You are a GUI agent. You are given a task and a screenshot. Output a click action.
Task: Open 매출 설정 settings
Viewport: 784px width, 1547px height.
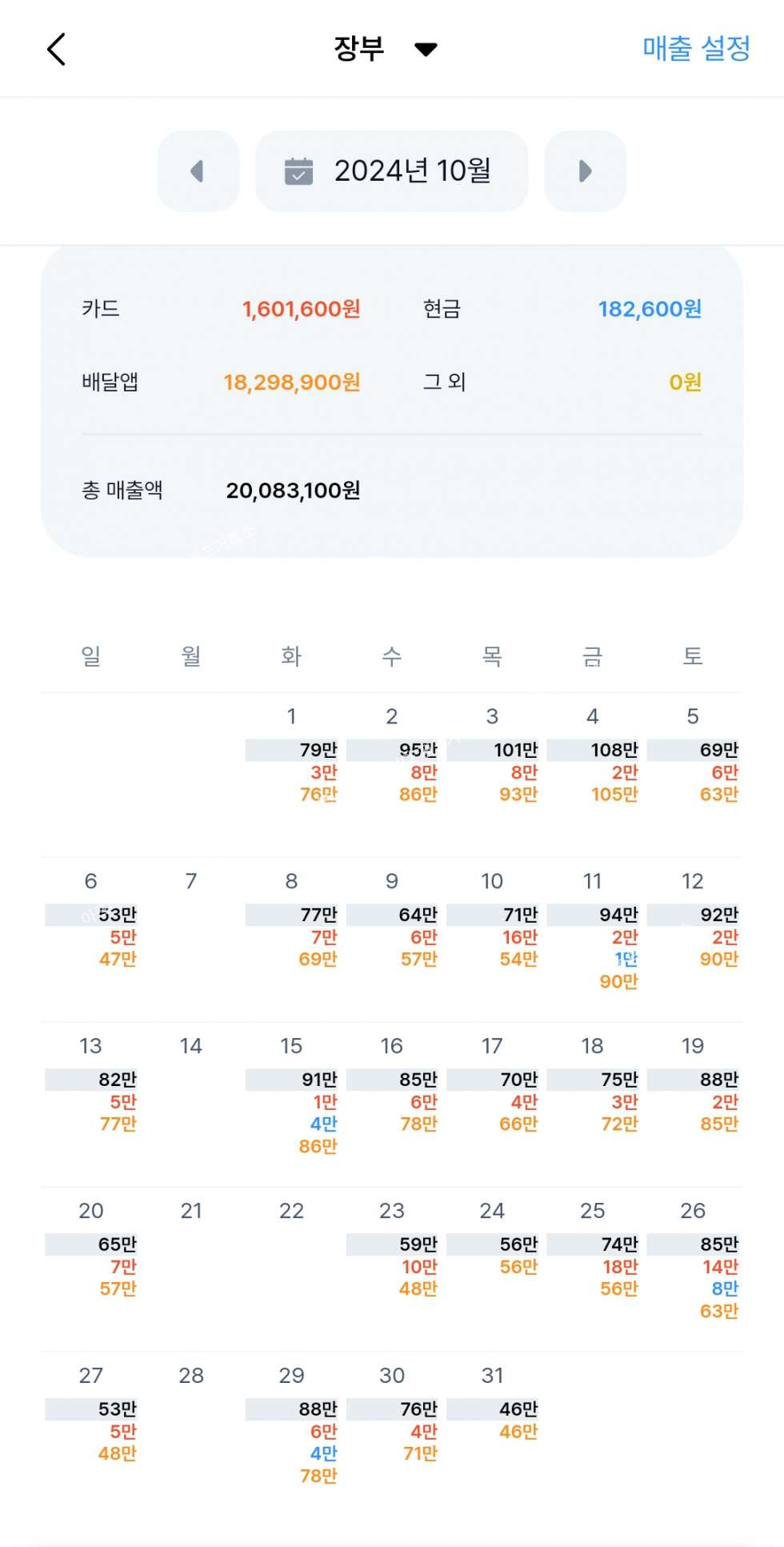pos(696,49)
